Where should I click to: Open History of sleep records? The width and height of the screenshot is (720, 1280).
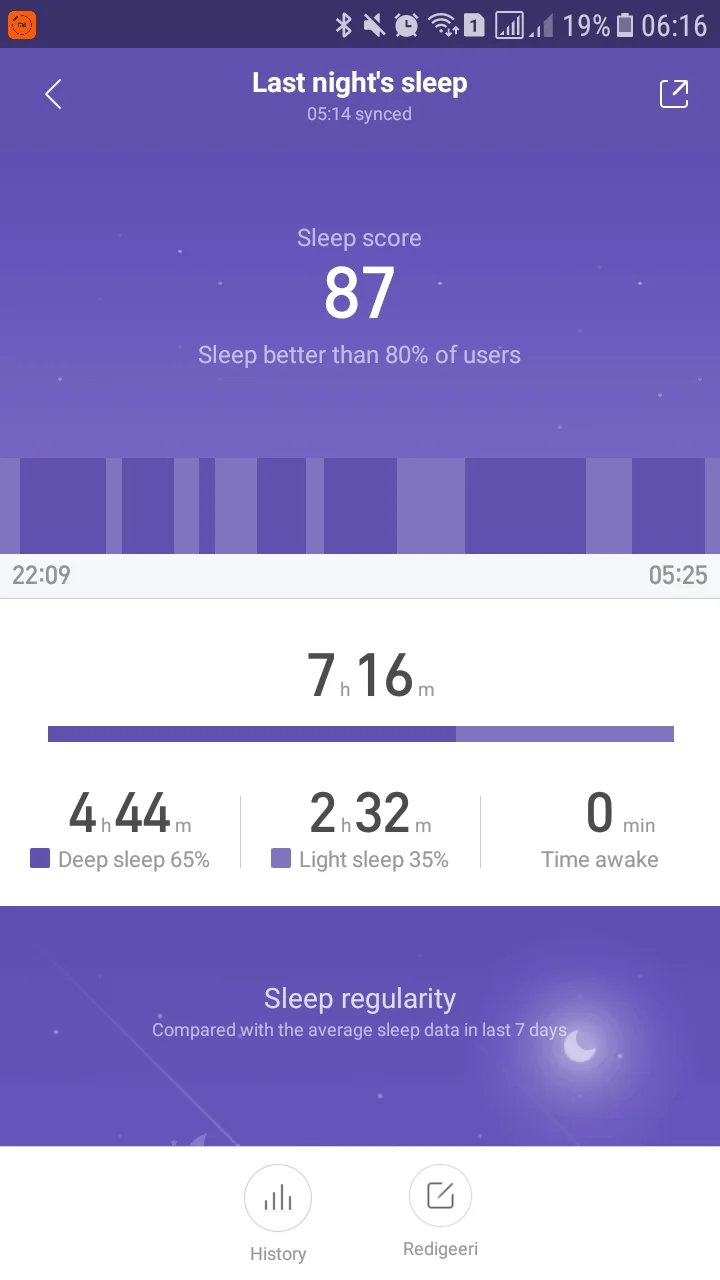click(278, 1197)
